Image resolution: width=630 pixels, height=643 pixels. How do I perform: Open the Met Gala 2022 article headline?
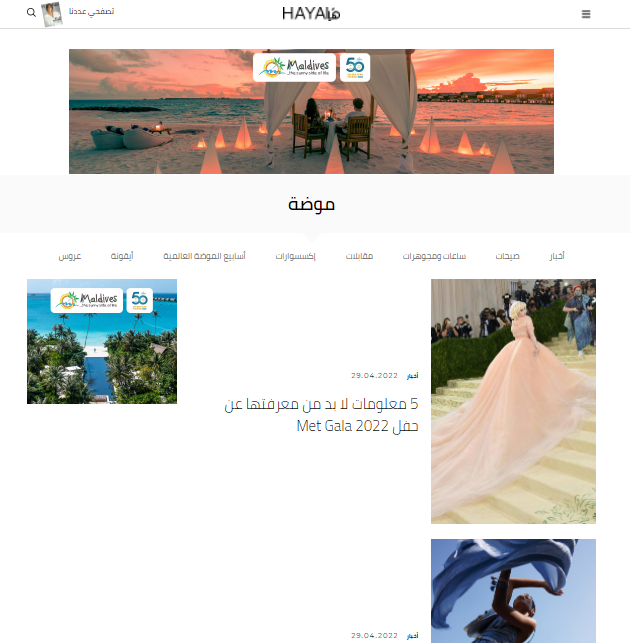click(321, 415)
